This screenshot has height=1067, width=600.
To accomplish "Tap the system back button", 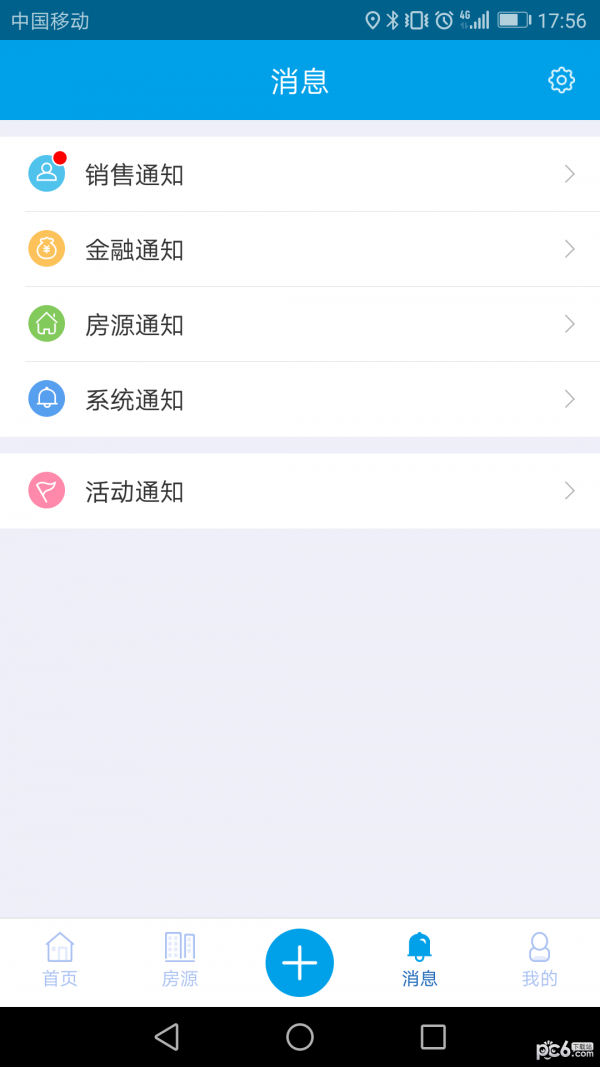I will point(167,1037).
